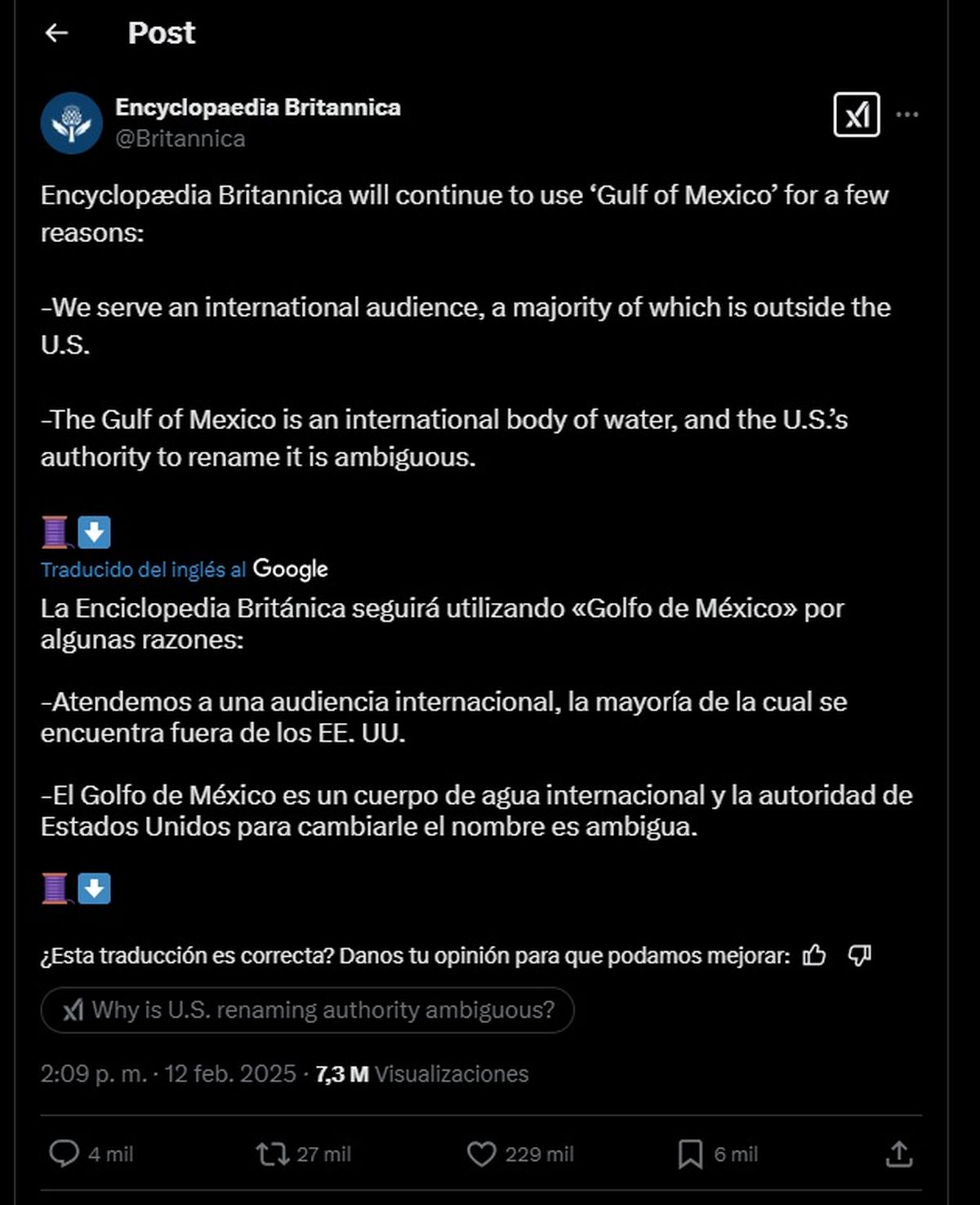Like the Britannica post
Image resolution: width=980 pixels, height=1205 pixels.
click(481, 1154)
